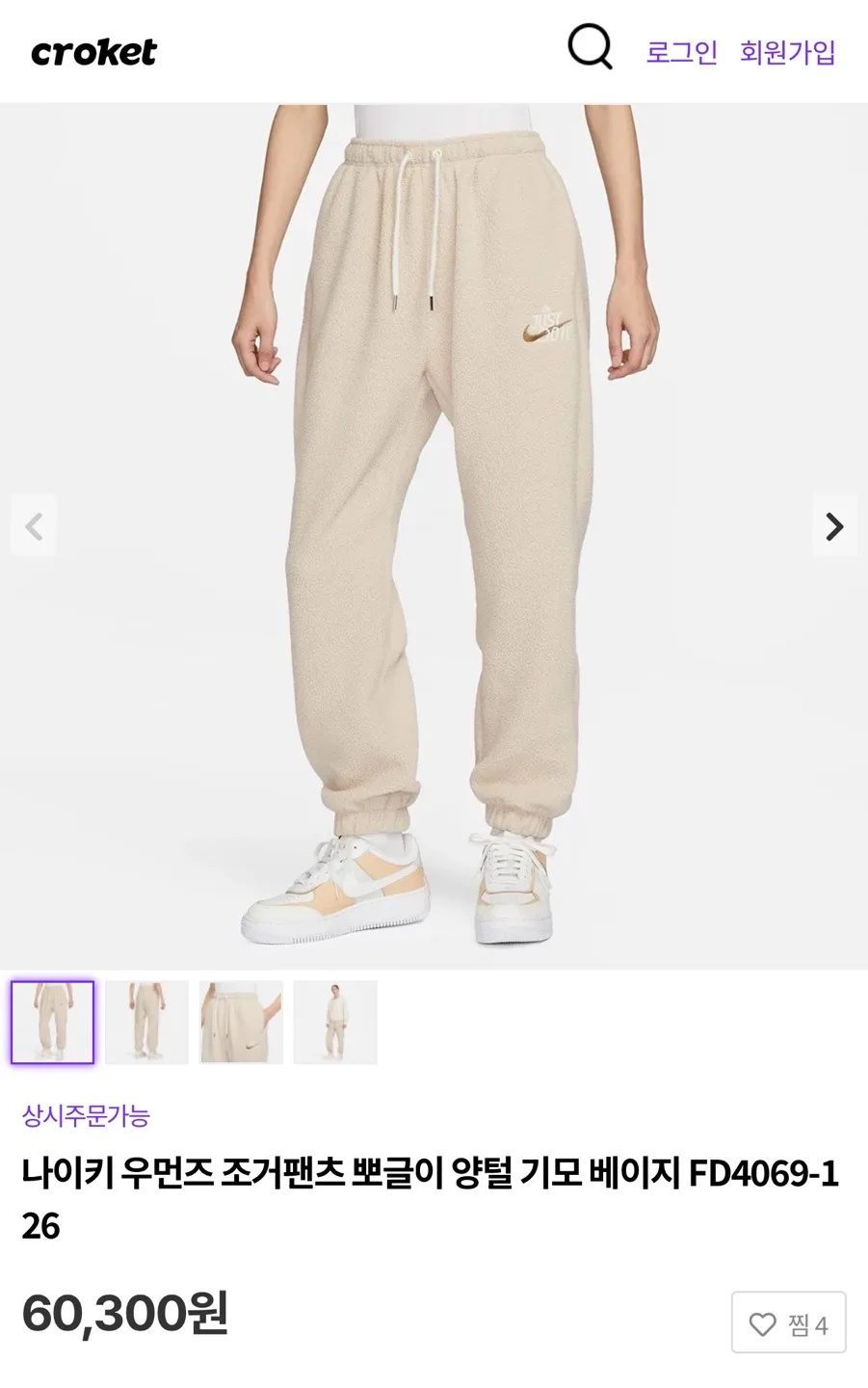The image size is (868, 1388).
Task: Open the 회원가입 sign-up link
Action: coord(787,52)
